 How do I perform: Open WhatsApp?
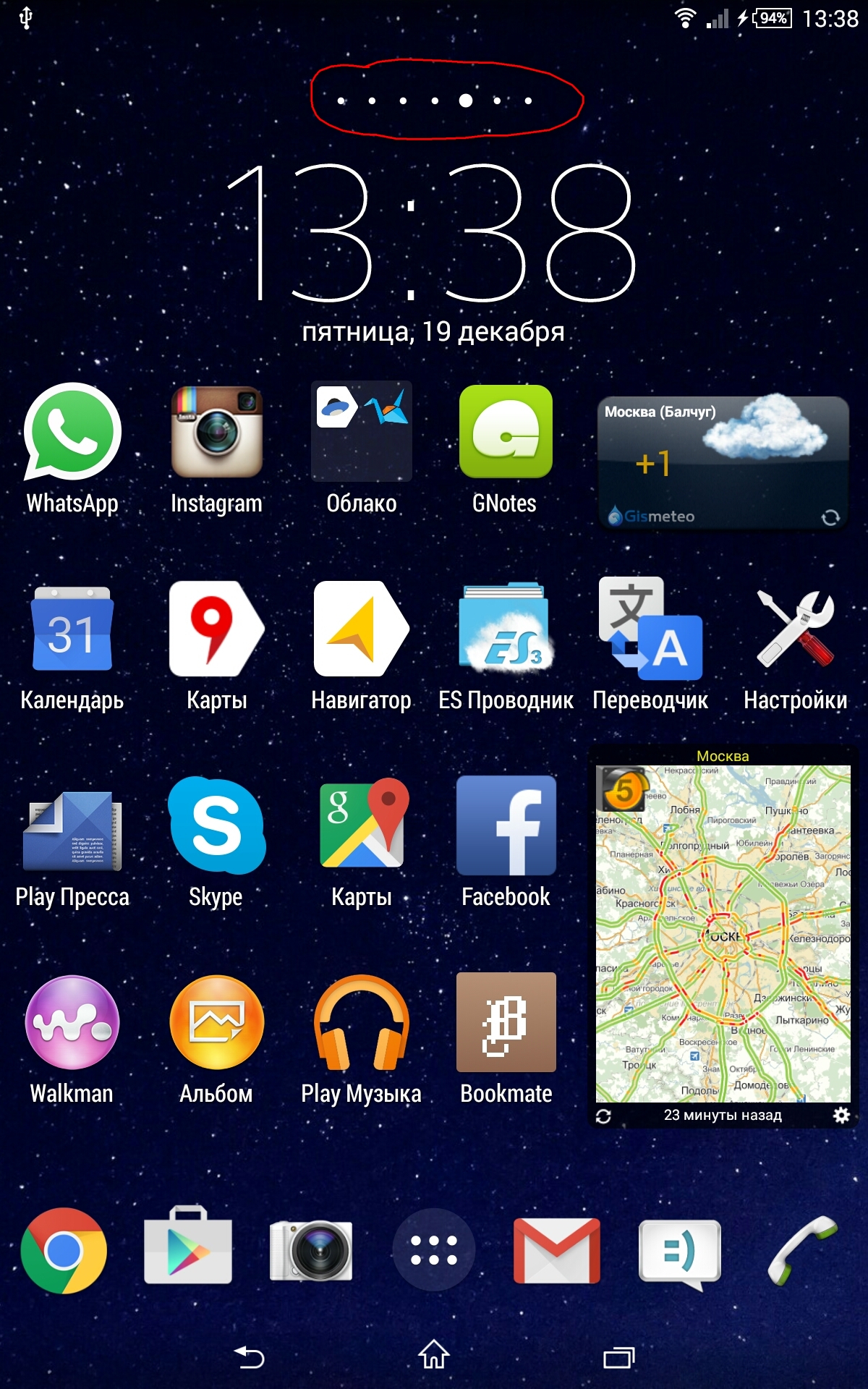tap(72, 433)
